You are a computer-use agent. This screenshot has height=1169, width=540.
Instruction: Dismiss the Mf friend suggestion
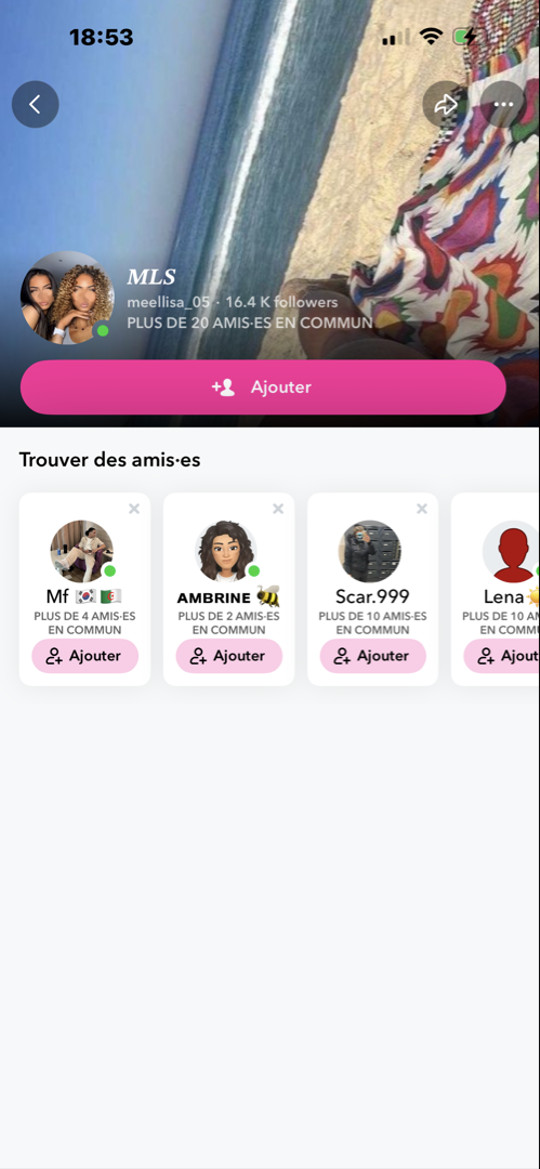tap(134, 509)
